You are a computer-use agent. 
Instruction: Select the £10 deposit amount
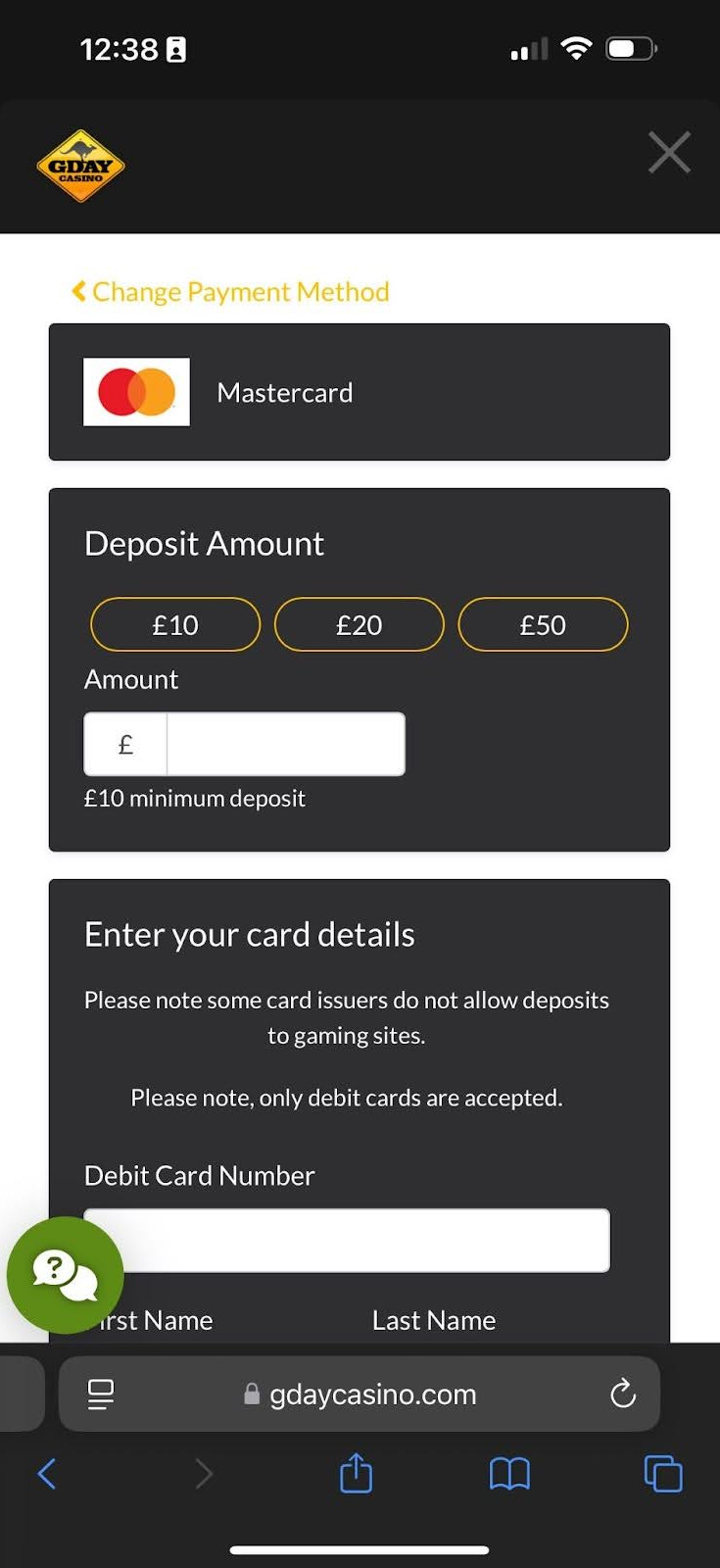(x=175, y=624)
